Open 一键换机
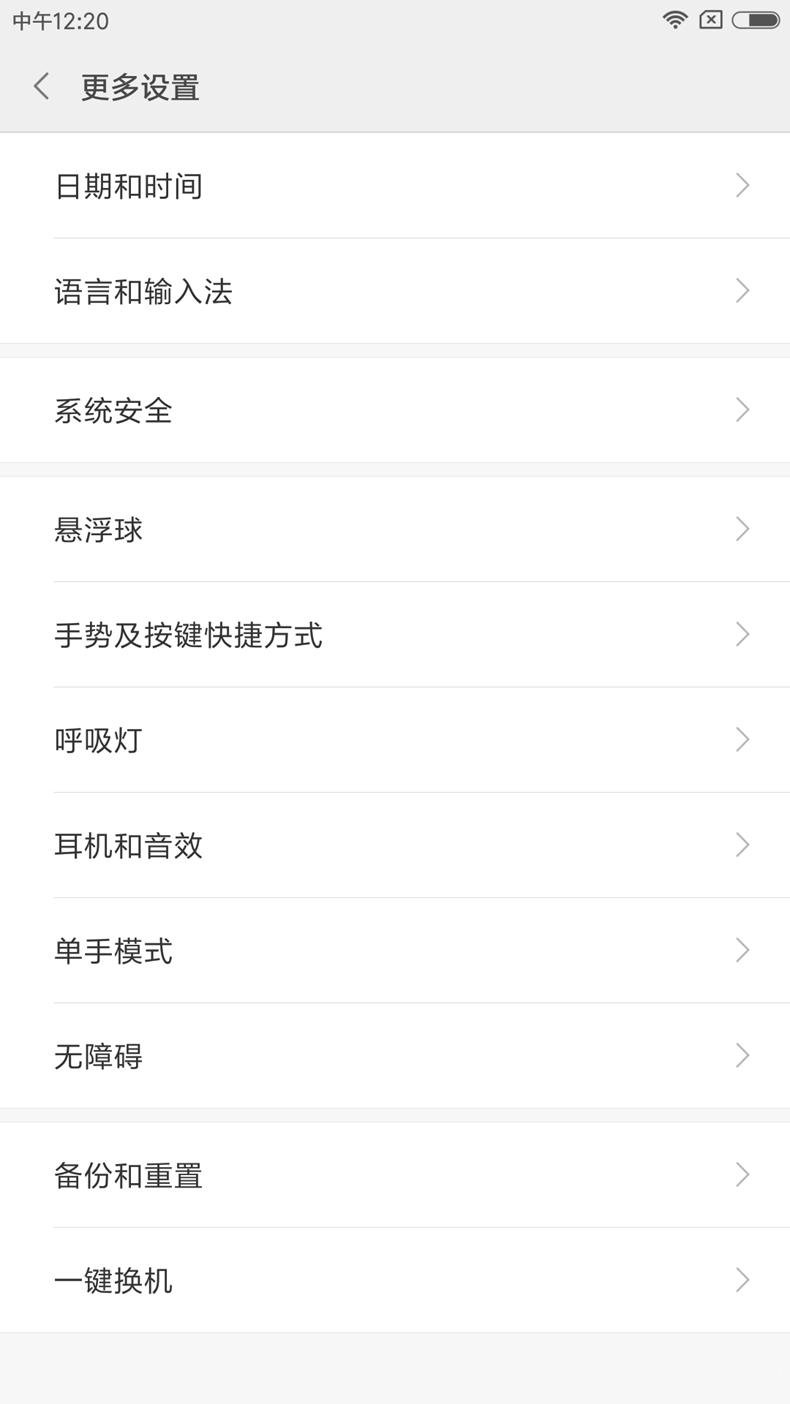Image resolution: width=790 pixels, height=1404 pixels. coord(395,1280)
